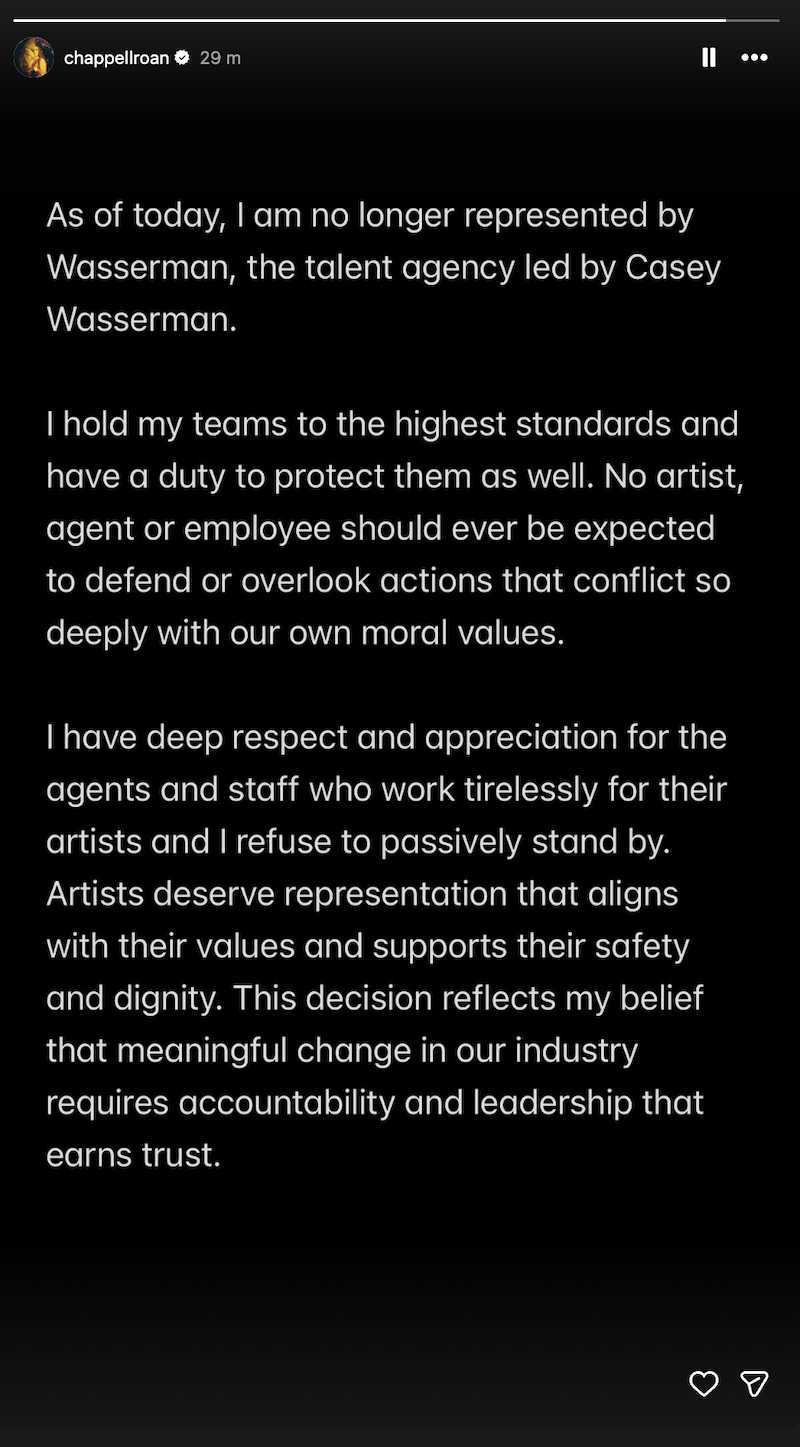Tap chappellroan's story avatar thumbnail
Image resolution: width=800 pixels, height=1447 pixels.
[x=33, y=57]
